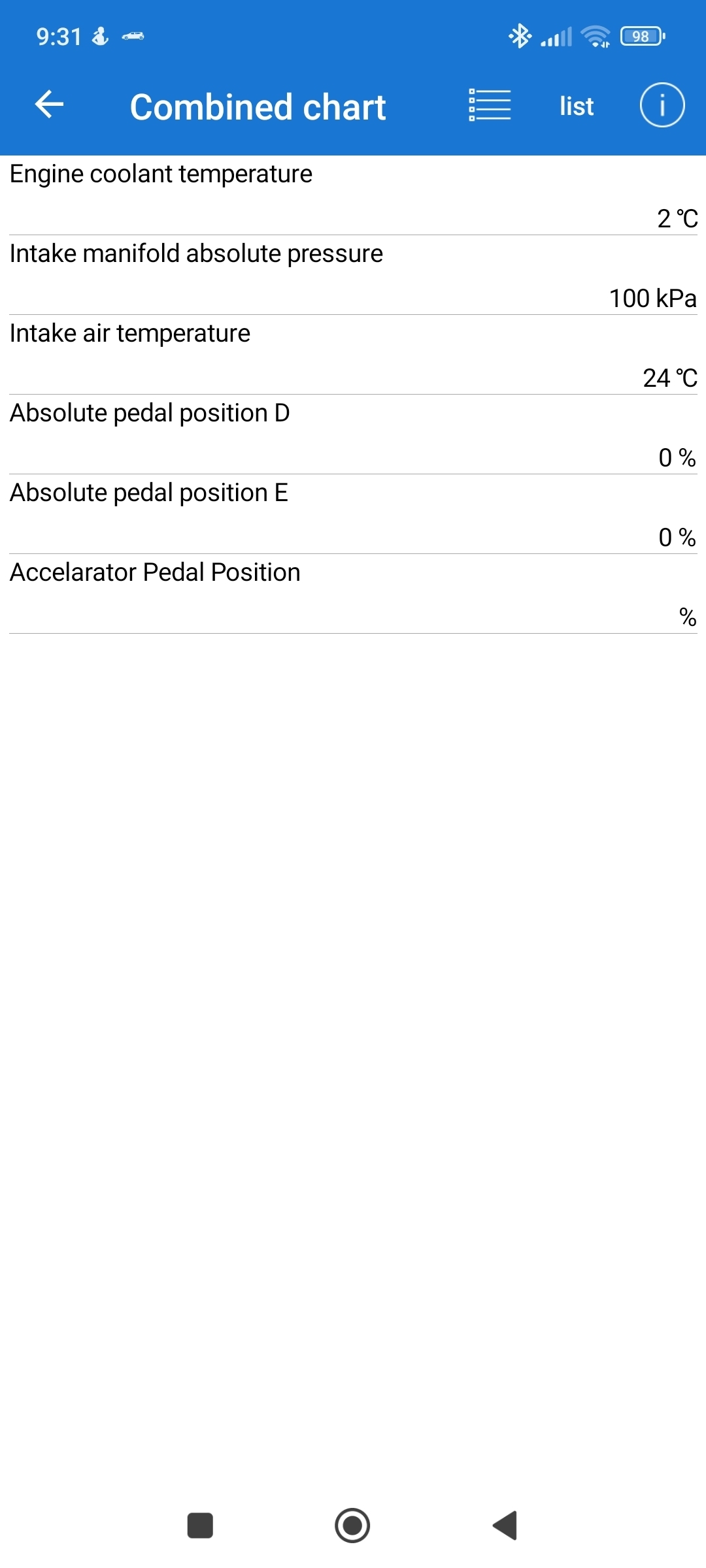Select the Accelarator Pedal Position row
This screenshot has width=706, height=1568.
pos(353,594)
